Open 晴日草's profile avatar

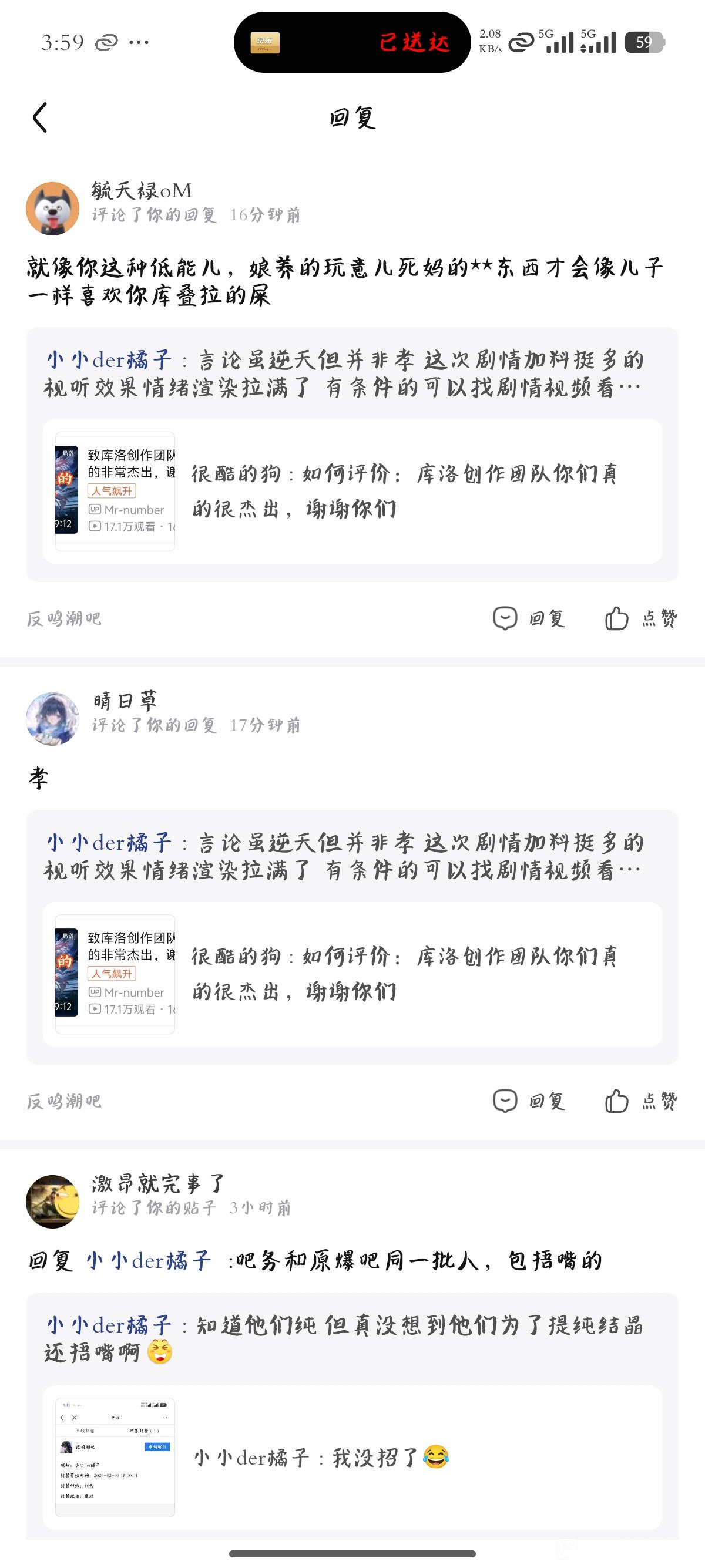(52, 718)
